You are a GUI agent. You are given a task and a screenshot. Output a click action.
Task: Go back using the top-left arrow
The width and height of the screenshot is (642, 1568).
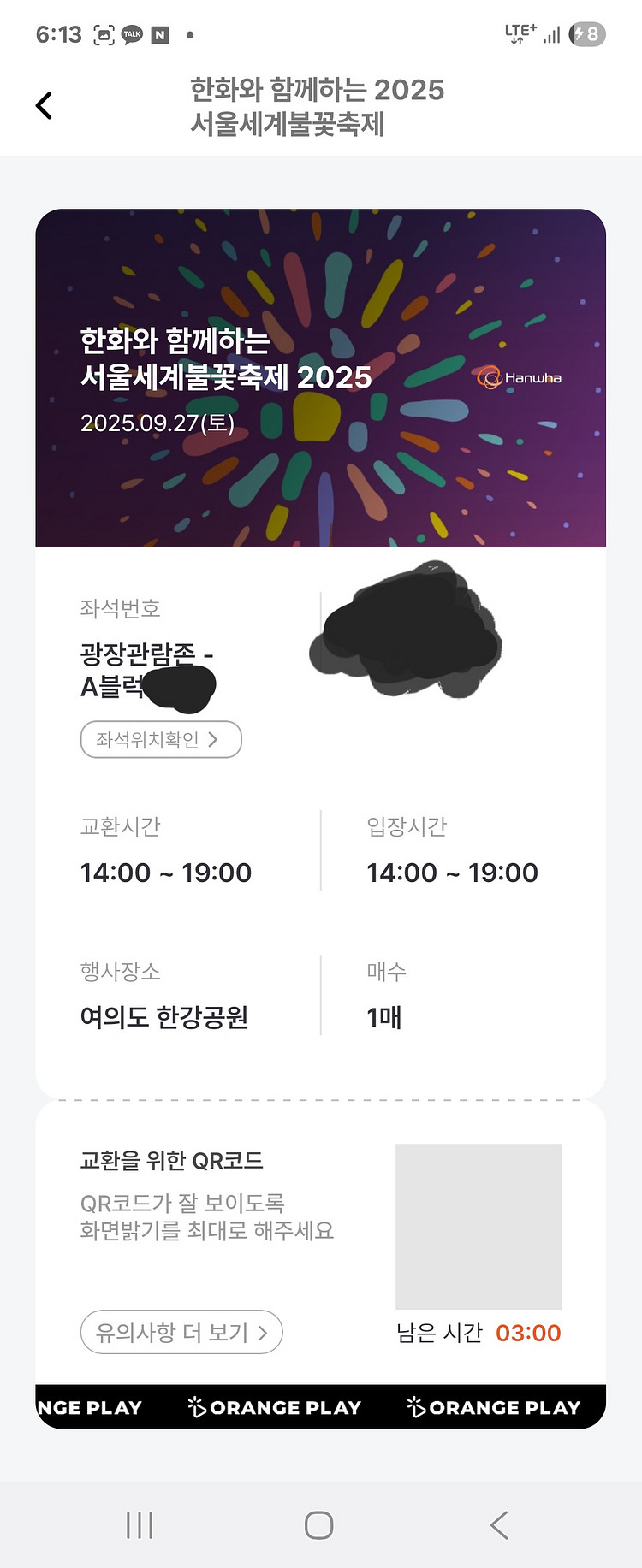[x=45, y=106]
